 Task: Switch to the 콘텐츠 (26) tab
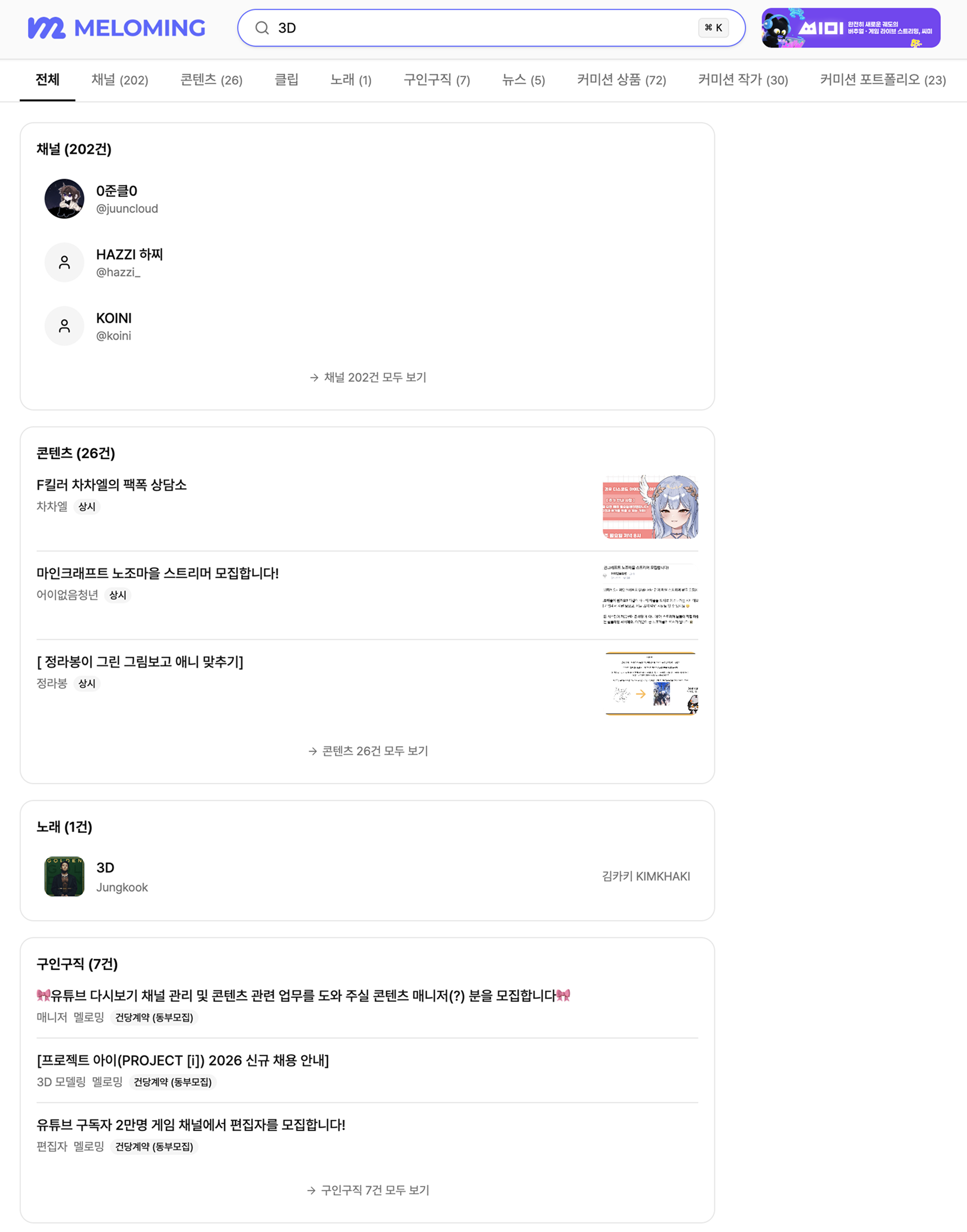tap(211, 80)
